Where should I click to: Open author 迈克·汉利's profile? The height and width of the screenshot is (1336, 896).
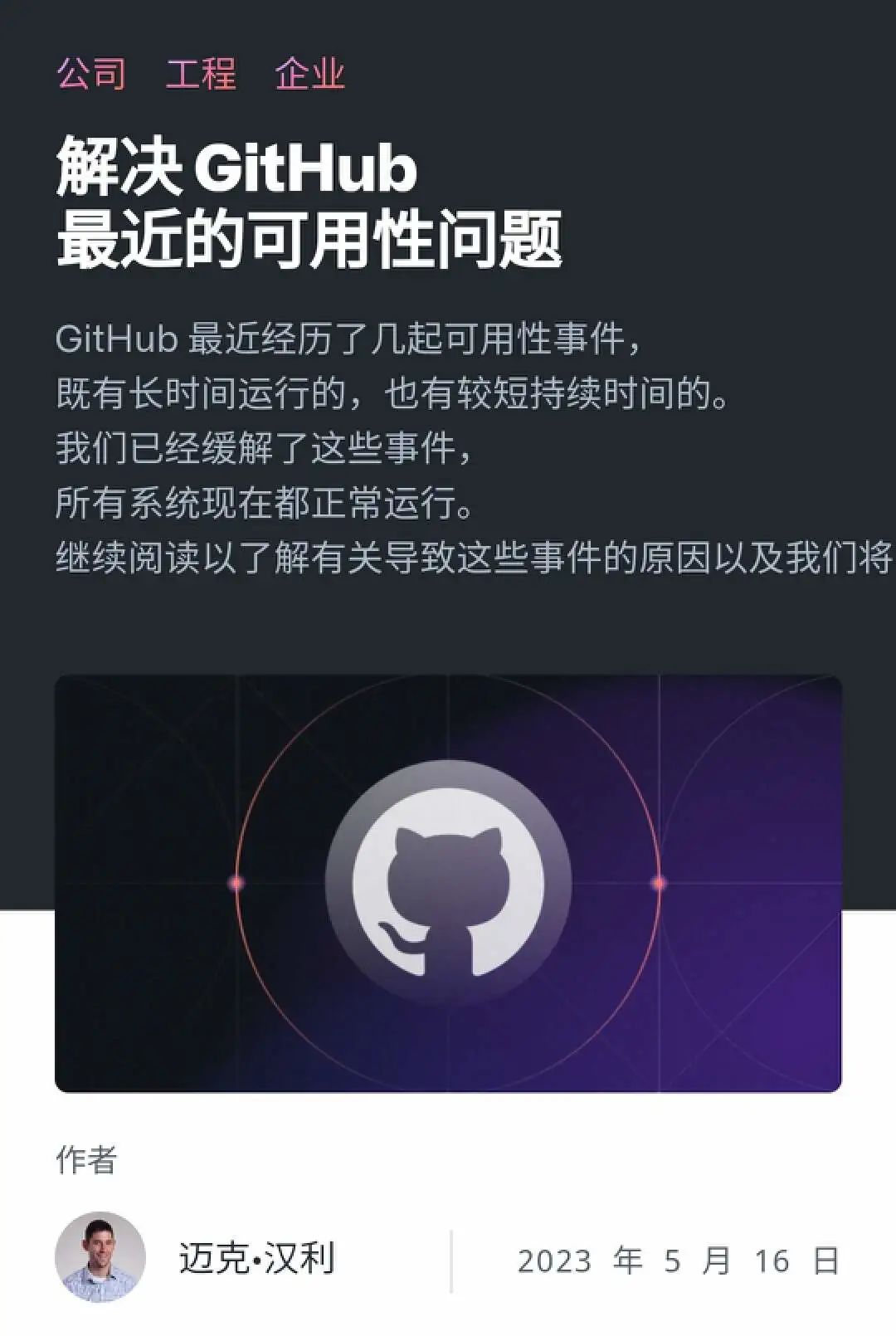point(256,1259)
